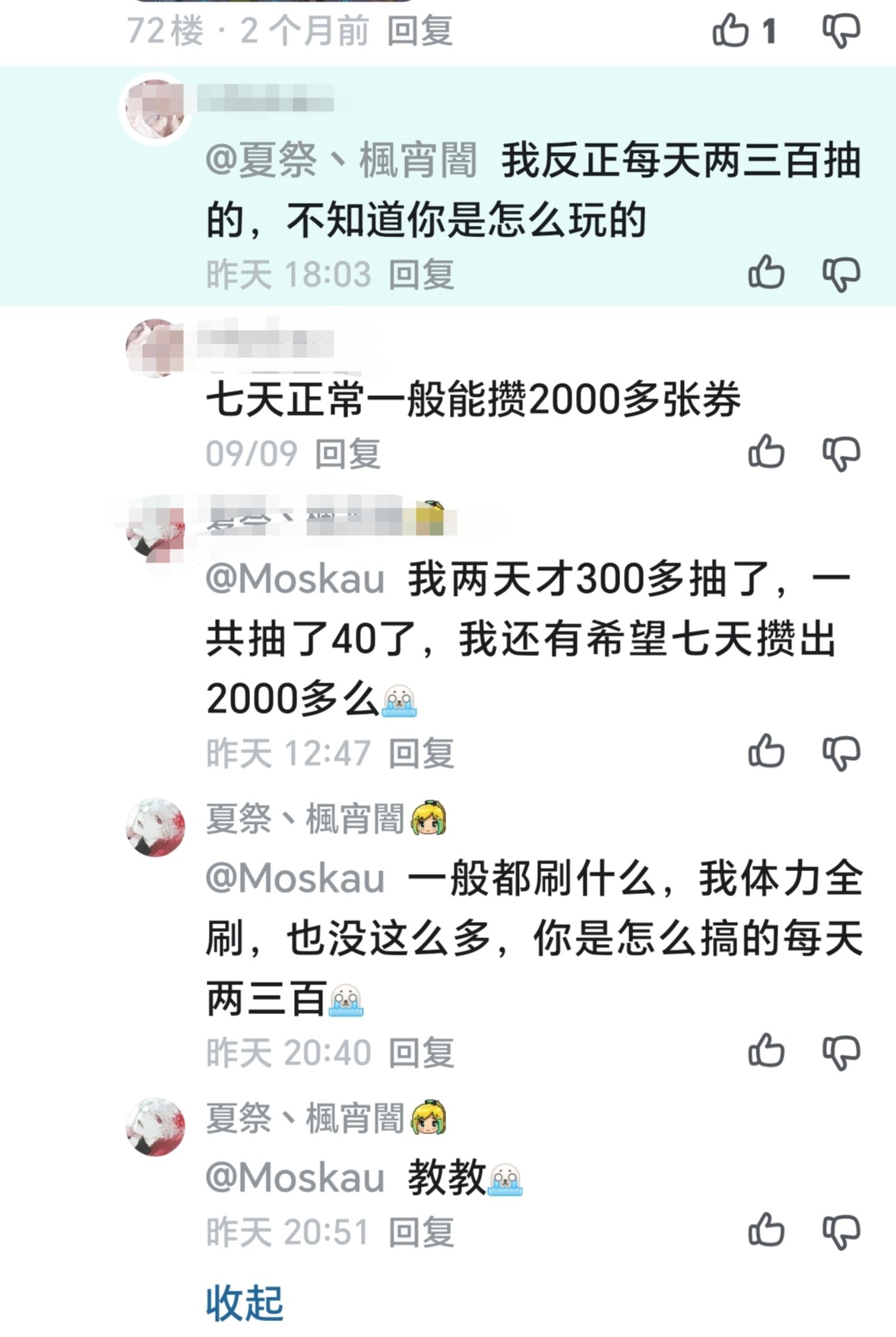
Task: Open @Moskau mention in the 教教 reply
Action: pos(295,1178)
